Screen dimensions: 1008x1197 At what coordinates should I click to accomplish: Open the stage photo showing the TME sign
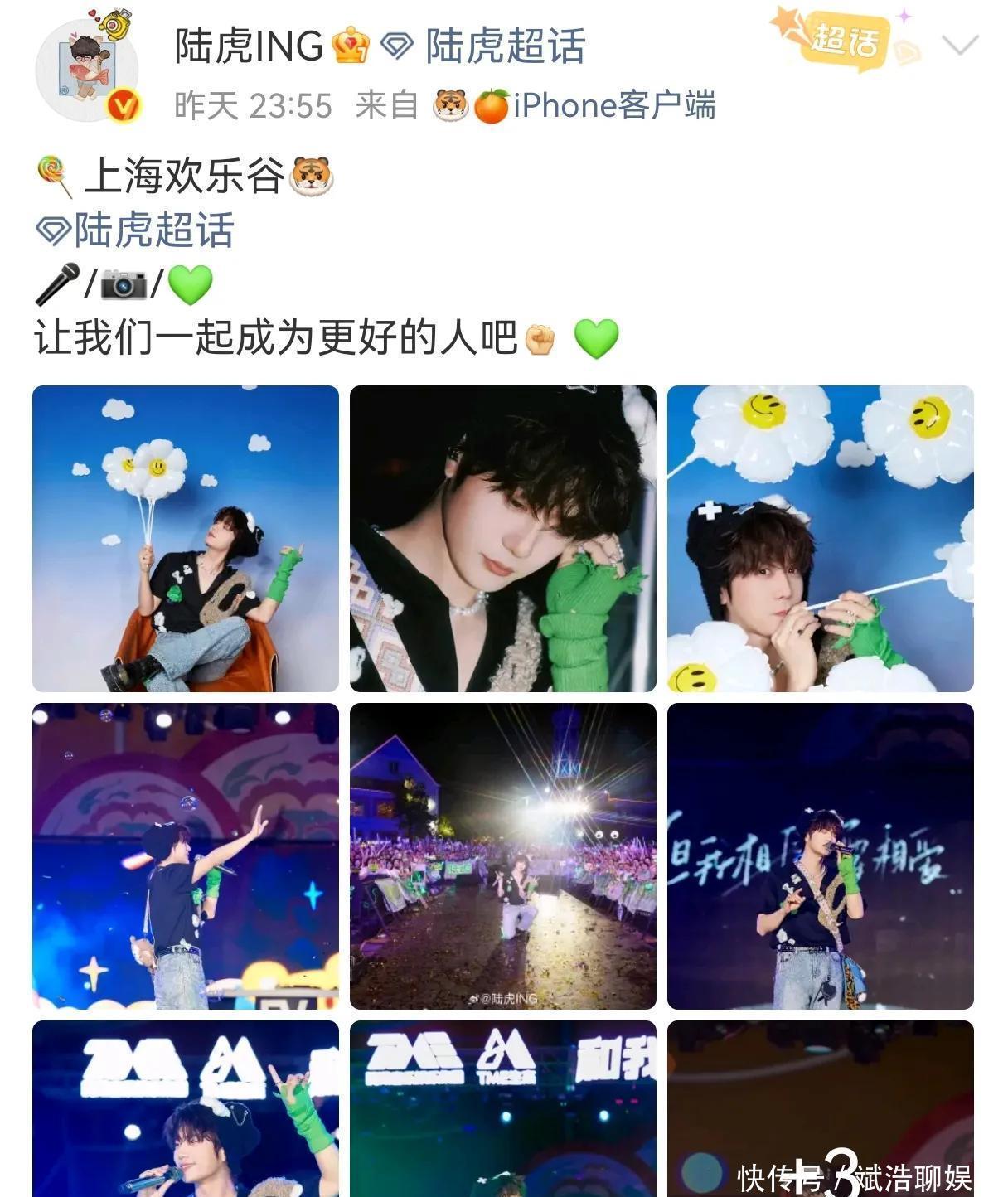[x=503, y=1109]
